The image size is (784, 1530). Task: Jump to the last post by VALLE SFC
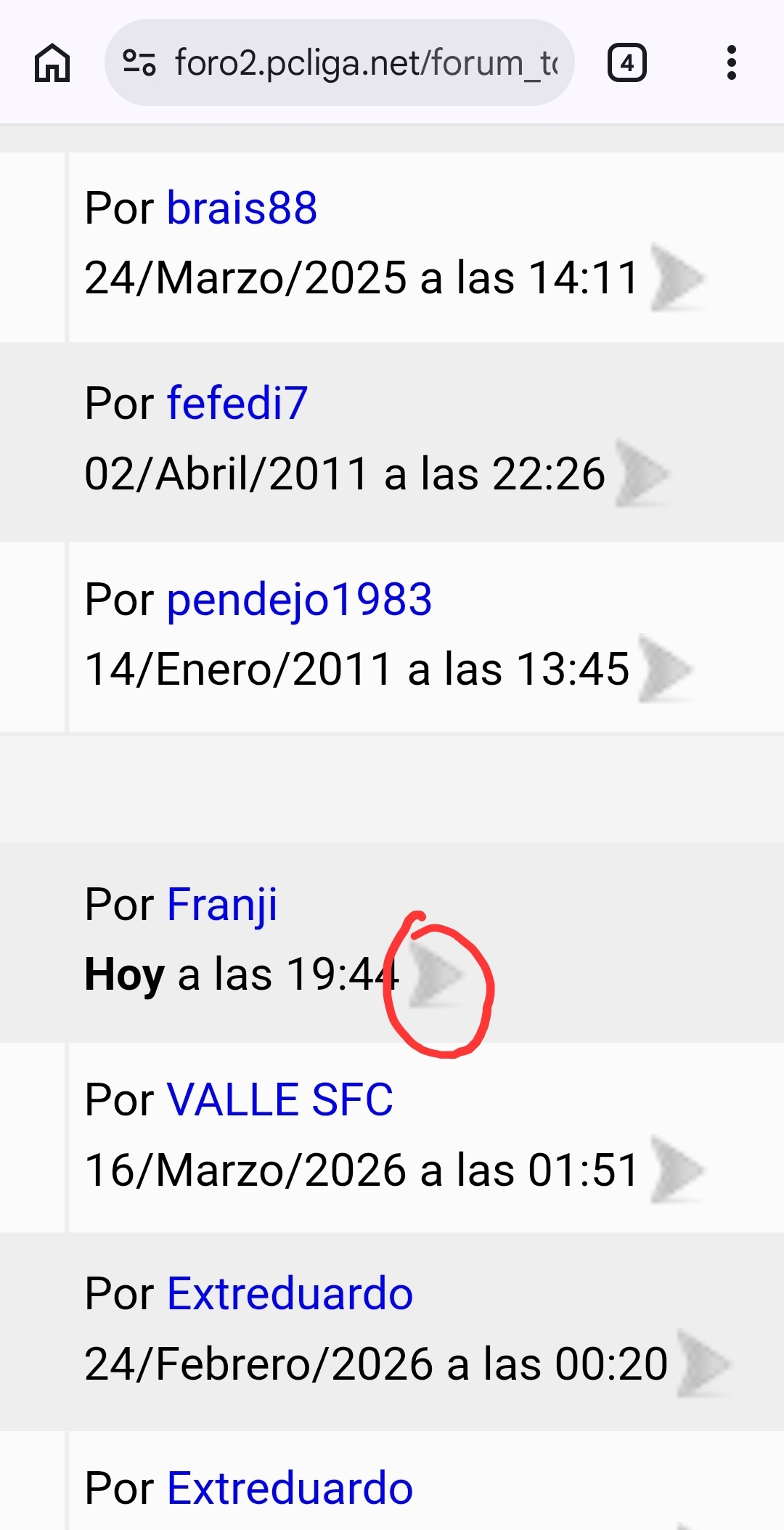coord(677,1170)
